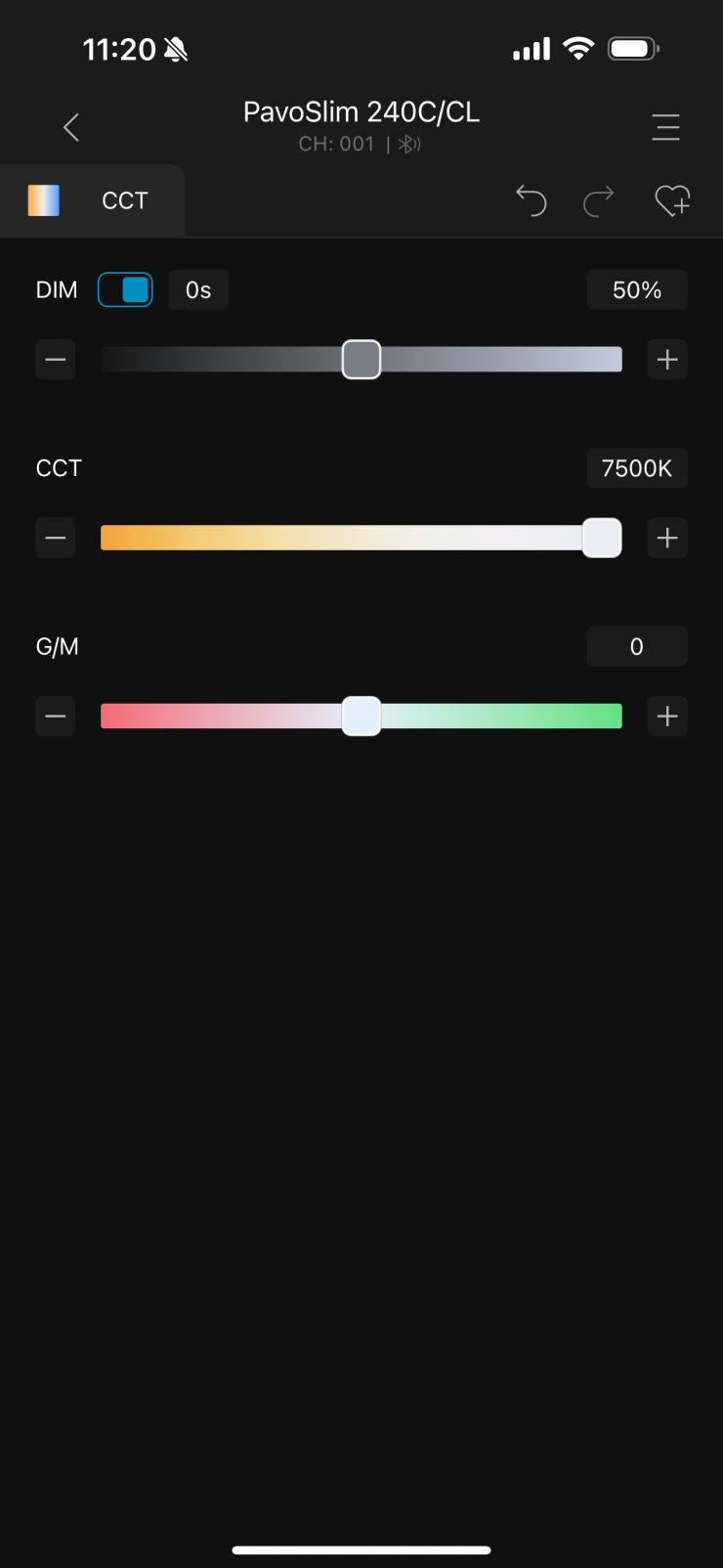
Task: Tap the CCT color temperature slider
Action: [361, 538]
